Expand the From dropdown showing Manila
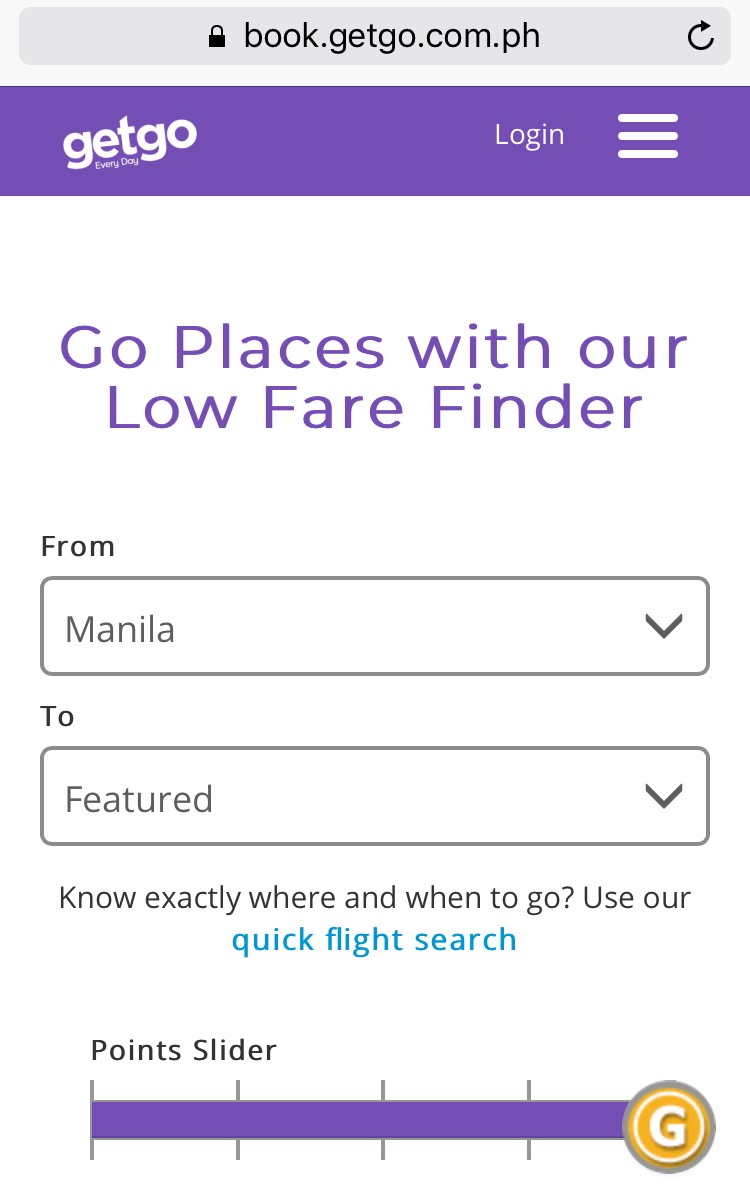The image size is (750, 1186). [x=375, y=627]
